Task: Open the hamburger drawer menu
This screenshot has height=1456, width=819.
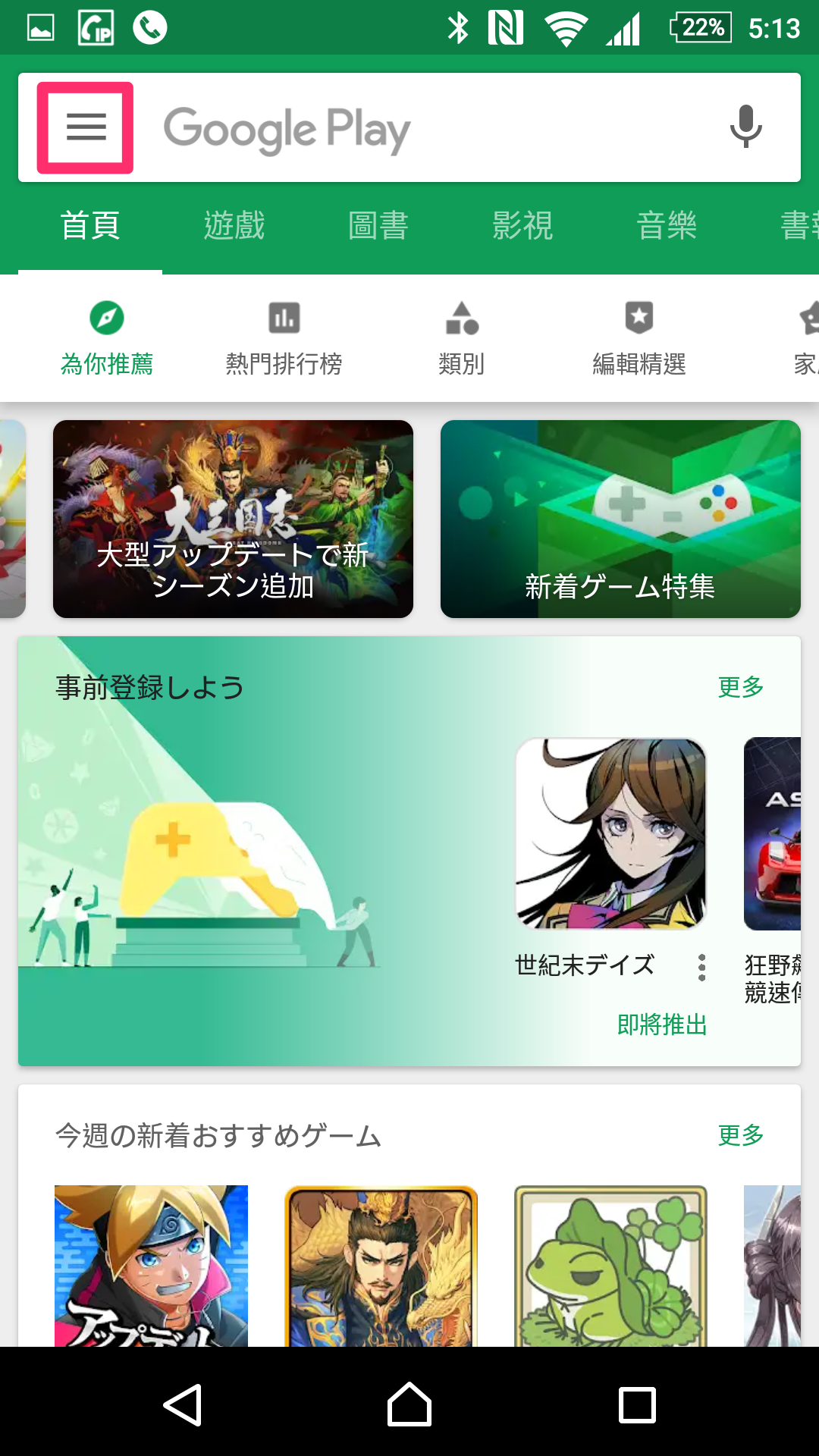Action: click(x=86, y=127)
